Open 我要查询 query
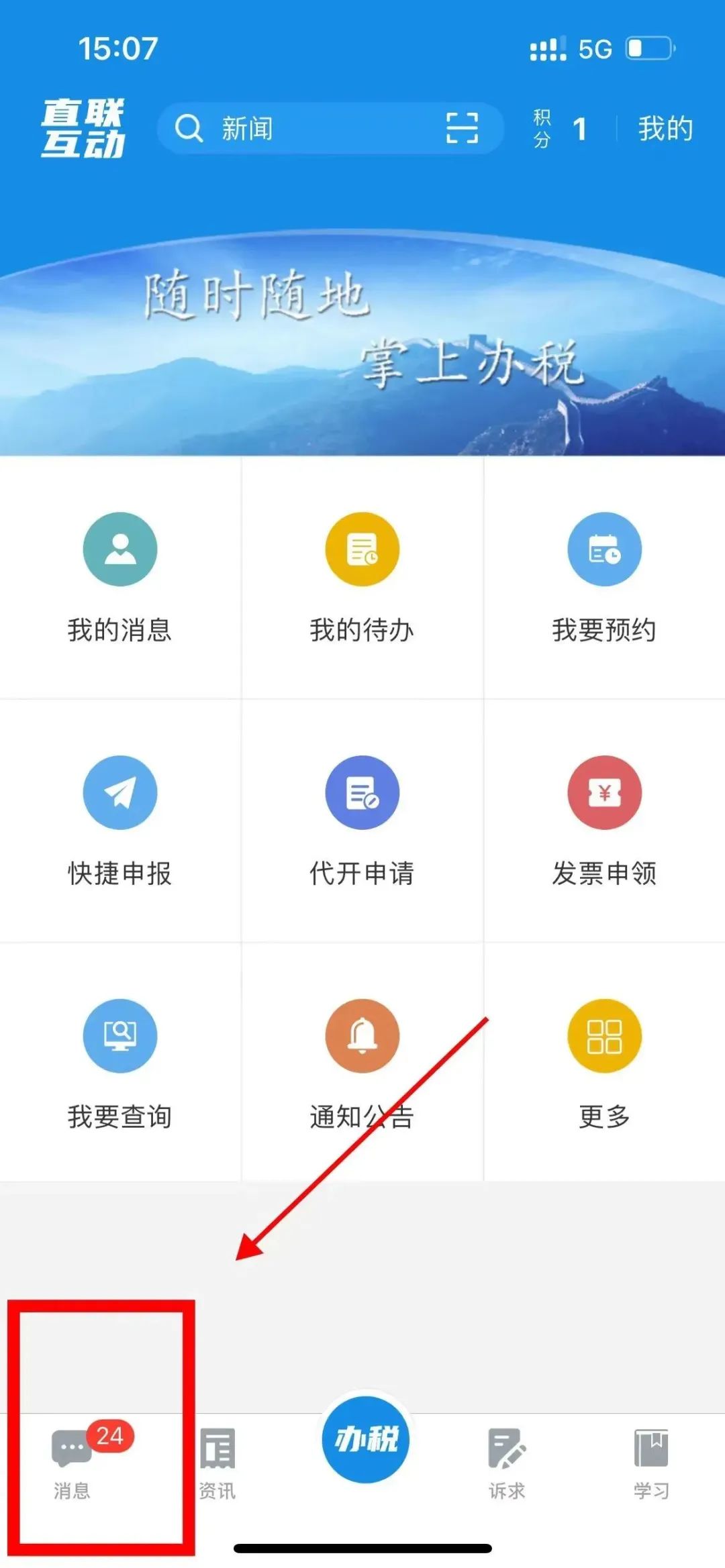The image size is (725, 1568). pos(120,1063)
